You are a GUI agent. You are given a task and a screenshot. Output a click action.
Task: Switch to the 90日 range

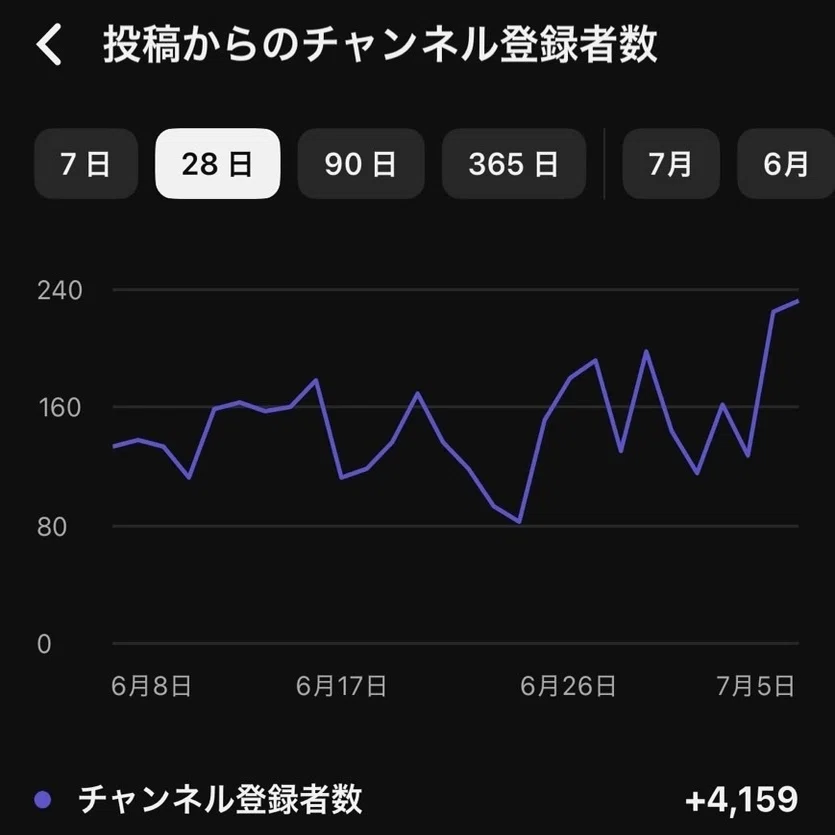(x=361, y=163)
